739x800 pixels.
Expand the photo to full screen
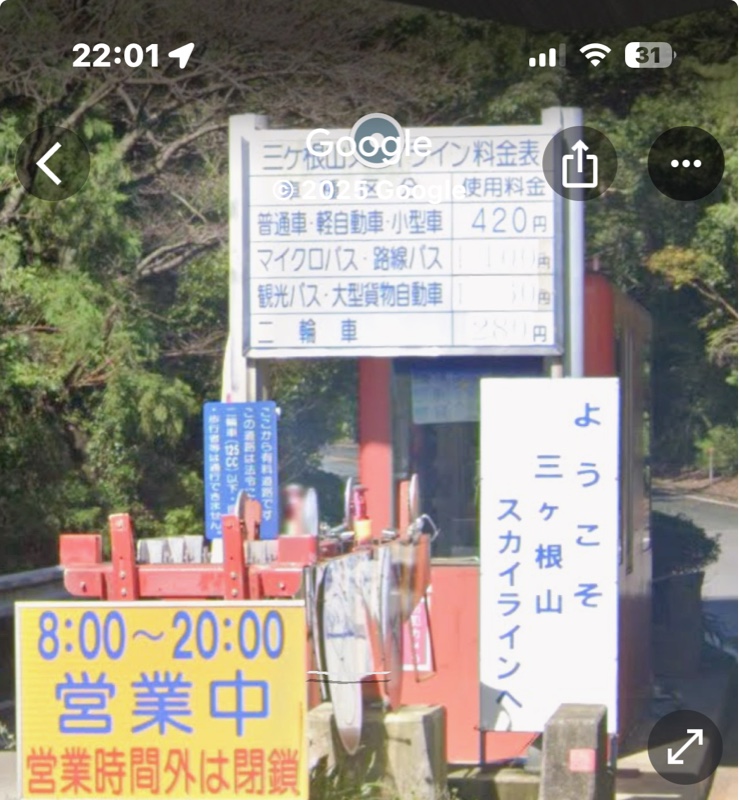(685, 746)
